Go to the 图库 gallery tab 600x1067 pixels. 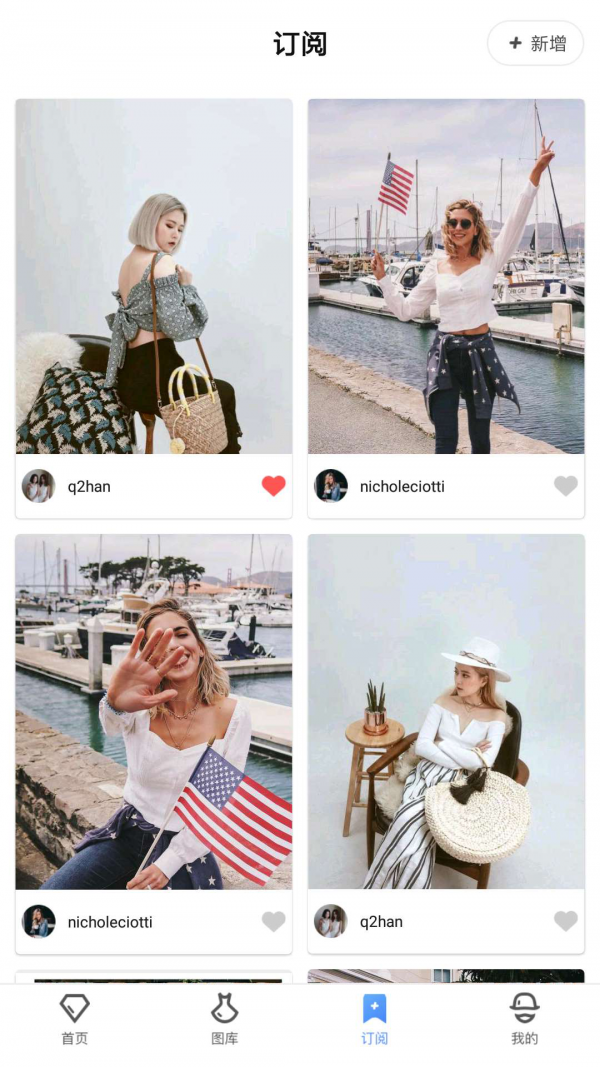tap(224, 1018)
